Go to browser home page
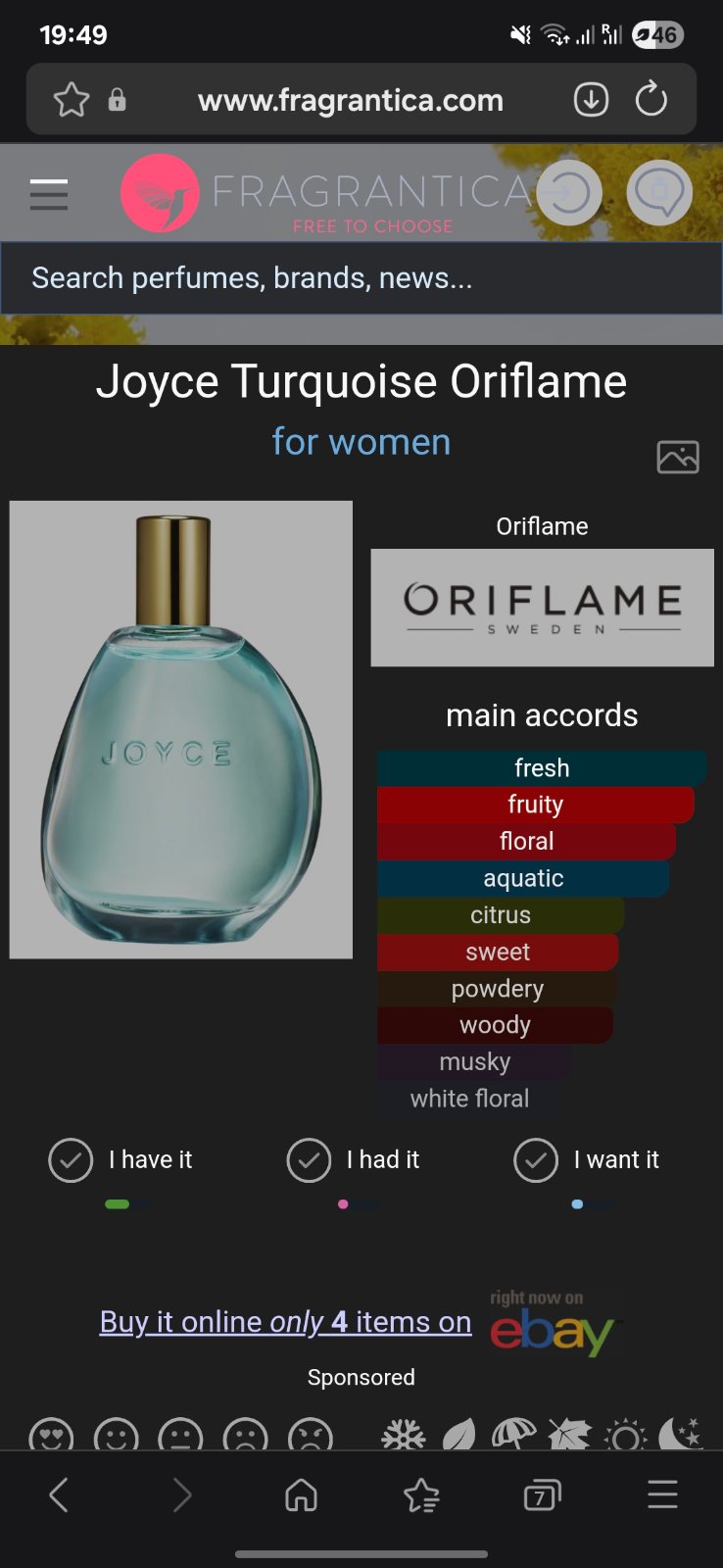723x1568 pixels. 301,1495
